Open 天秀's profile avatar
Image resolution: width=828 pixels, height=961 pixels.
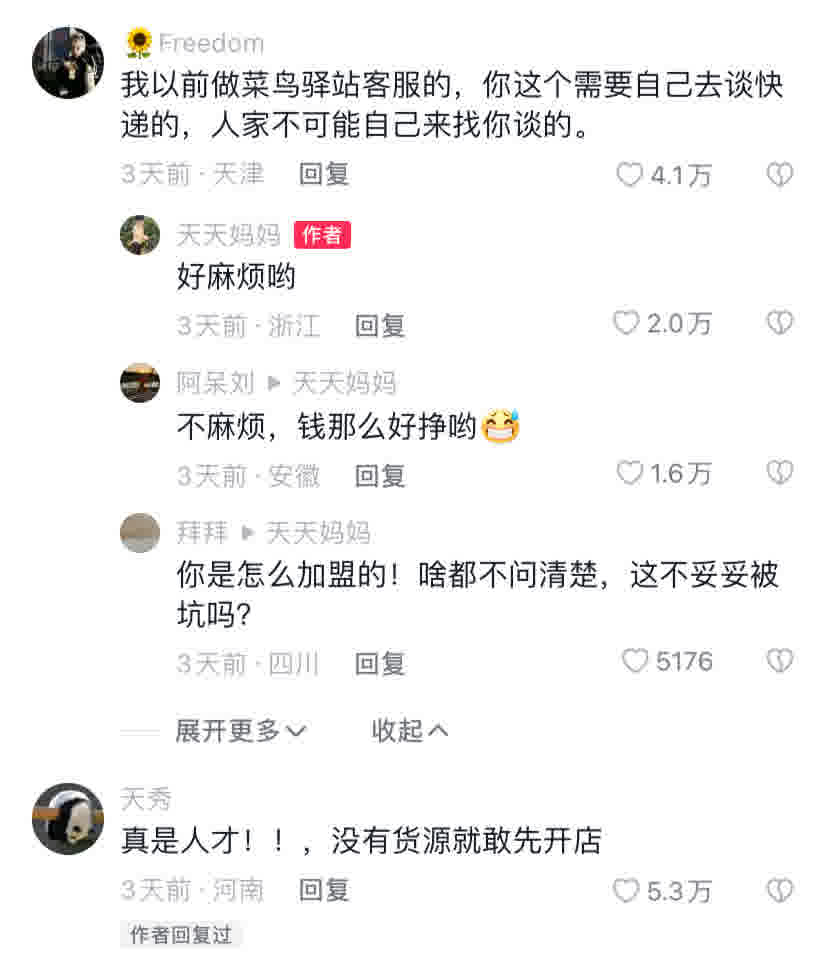[68, 818]
